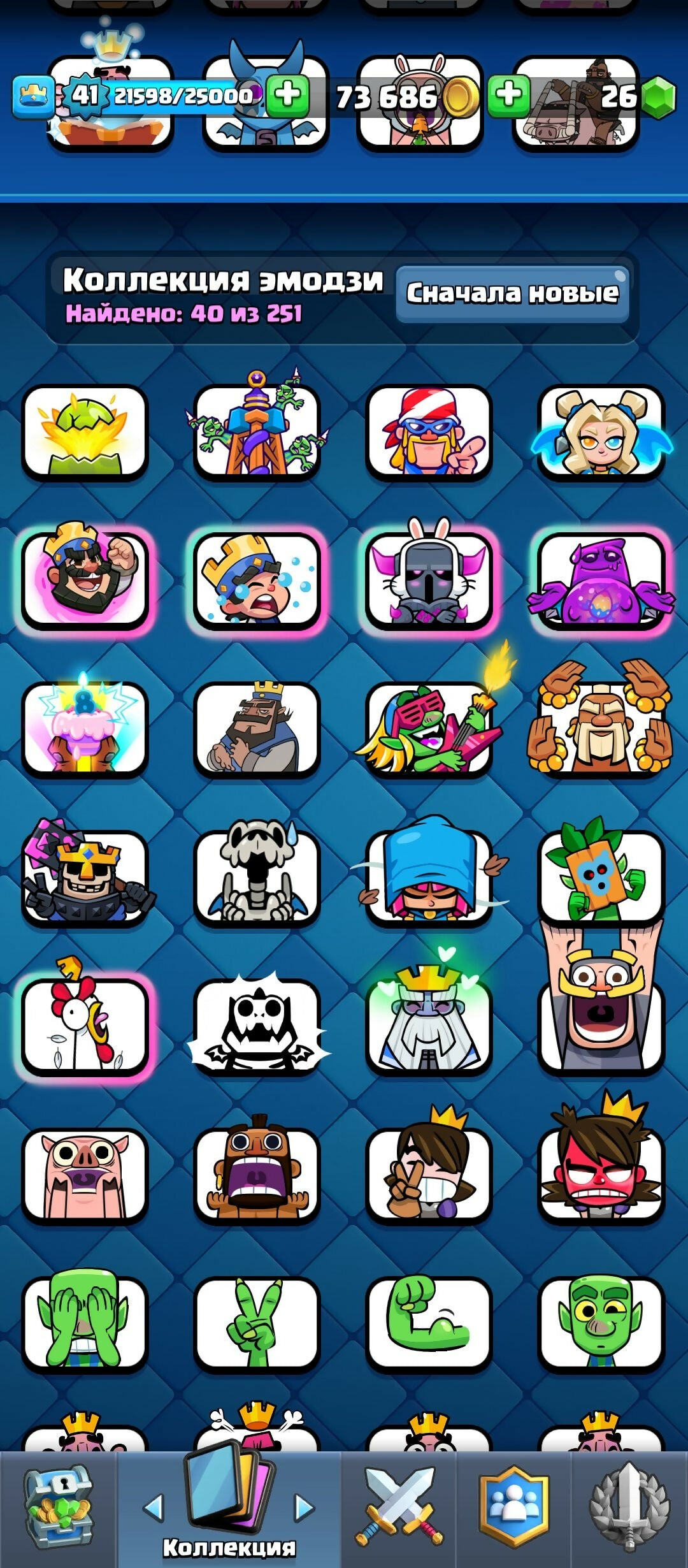Select the chicken emote

(x=85, y=1026)
